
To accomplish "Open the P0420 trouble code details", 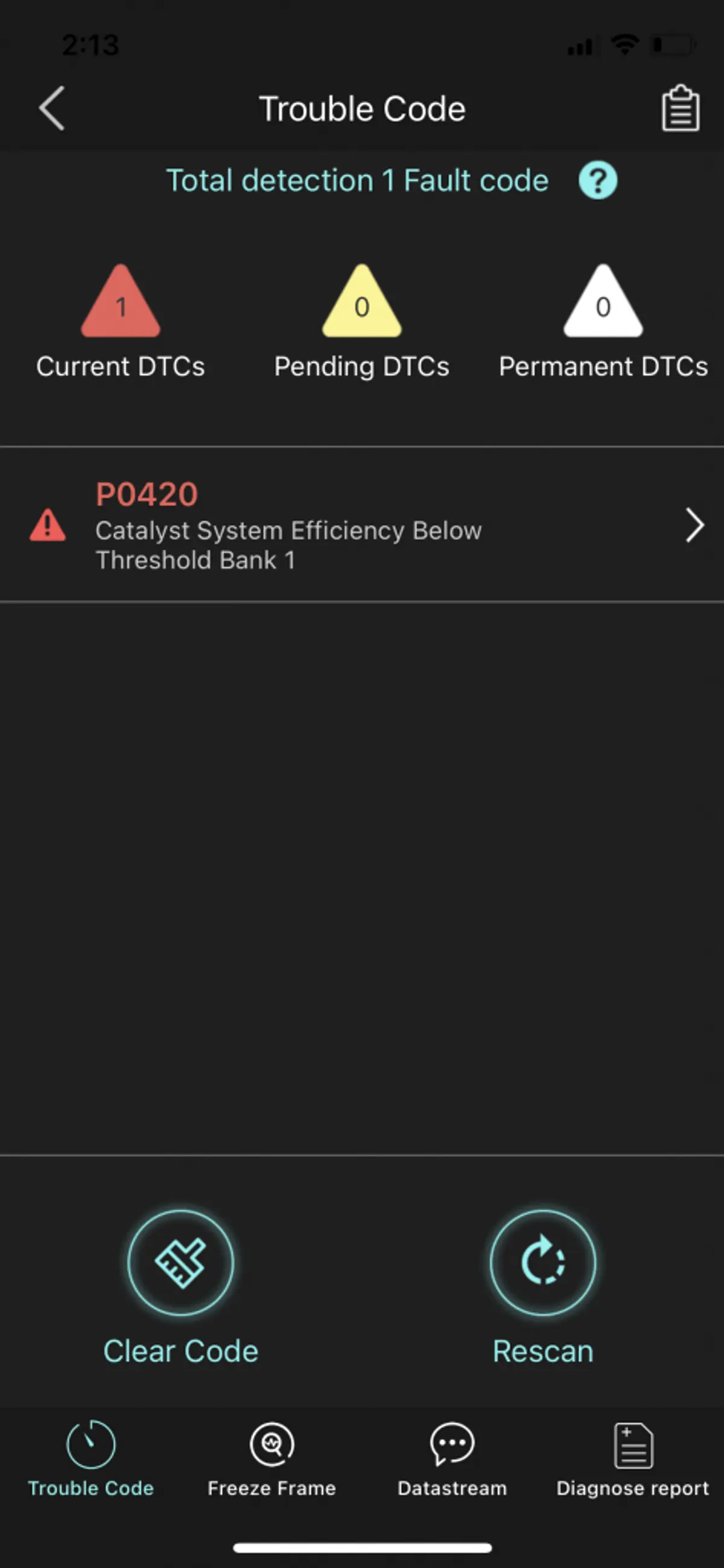I will 361,525.
